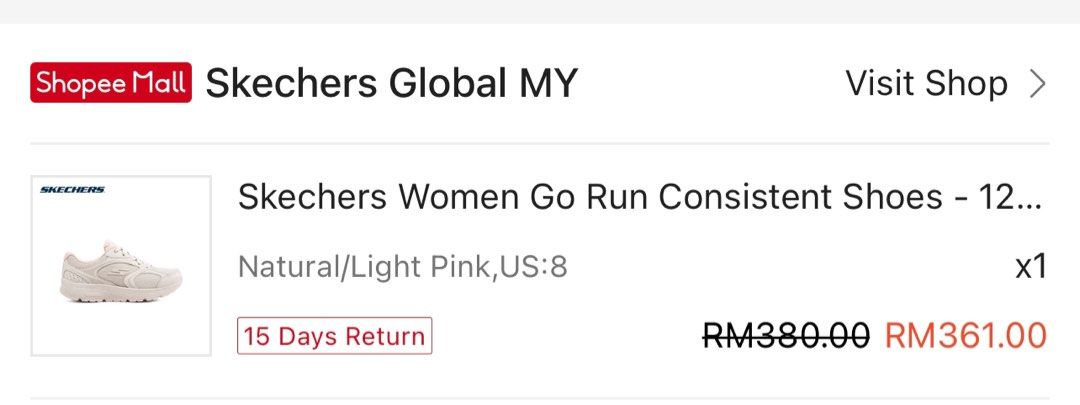Open Skechers Women Go Run Consistent Shoes item

coord(639,197)
